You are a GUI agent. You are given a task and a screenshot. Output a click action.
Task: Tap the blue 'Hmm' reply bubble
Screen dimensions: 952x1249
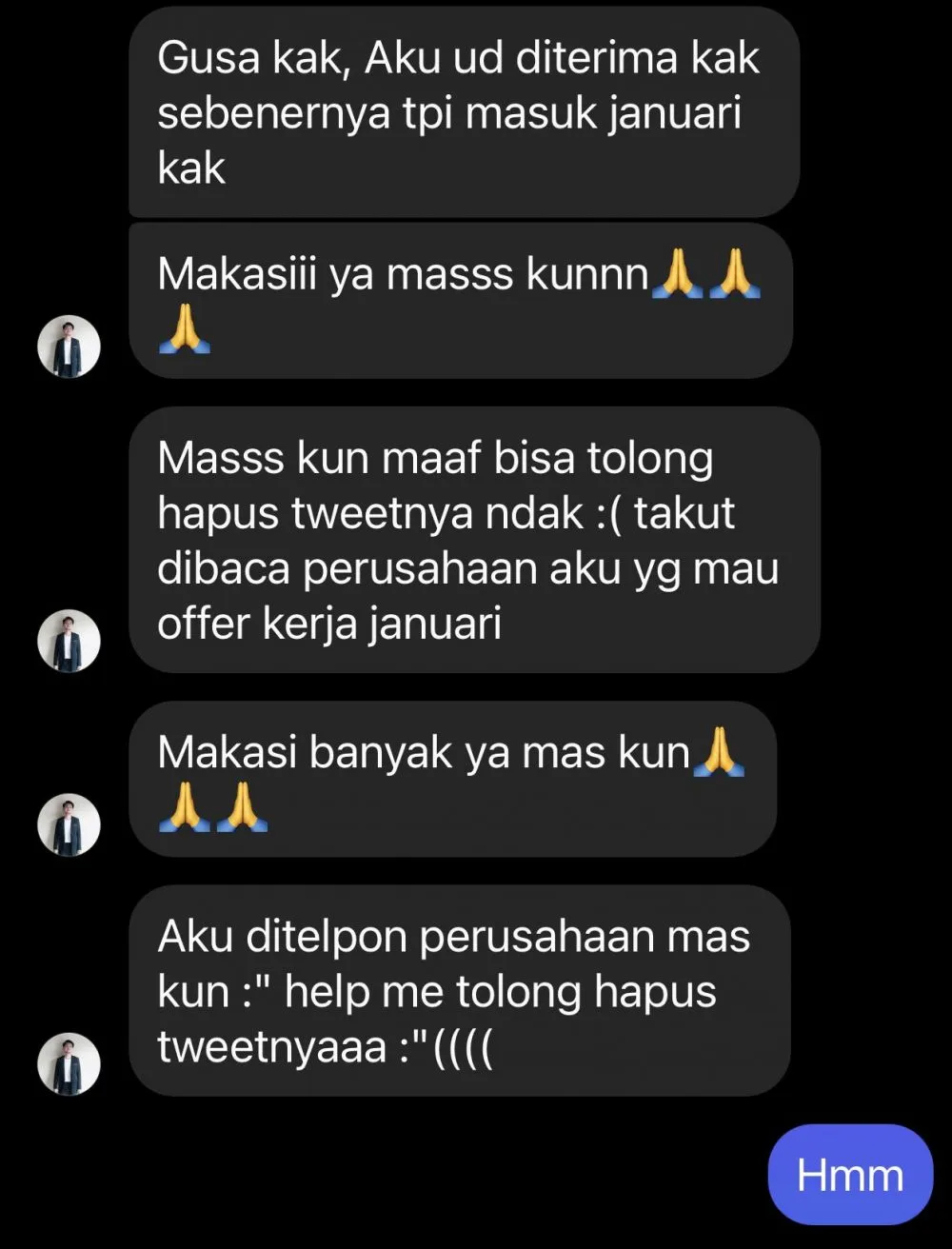(x=850, y=1174)
